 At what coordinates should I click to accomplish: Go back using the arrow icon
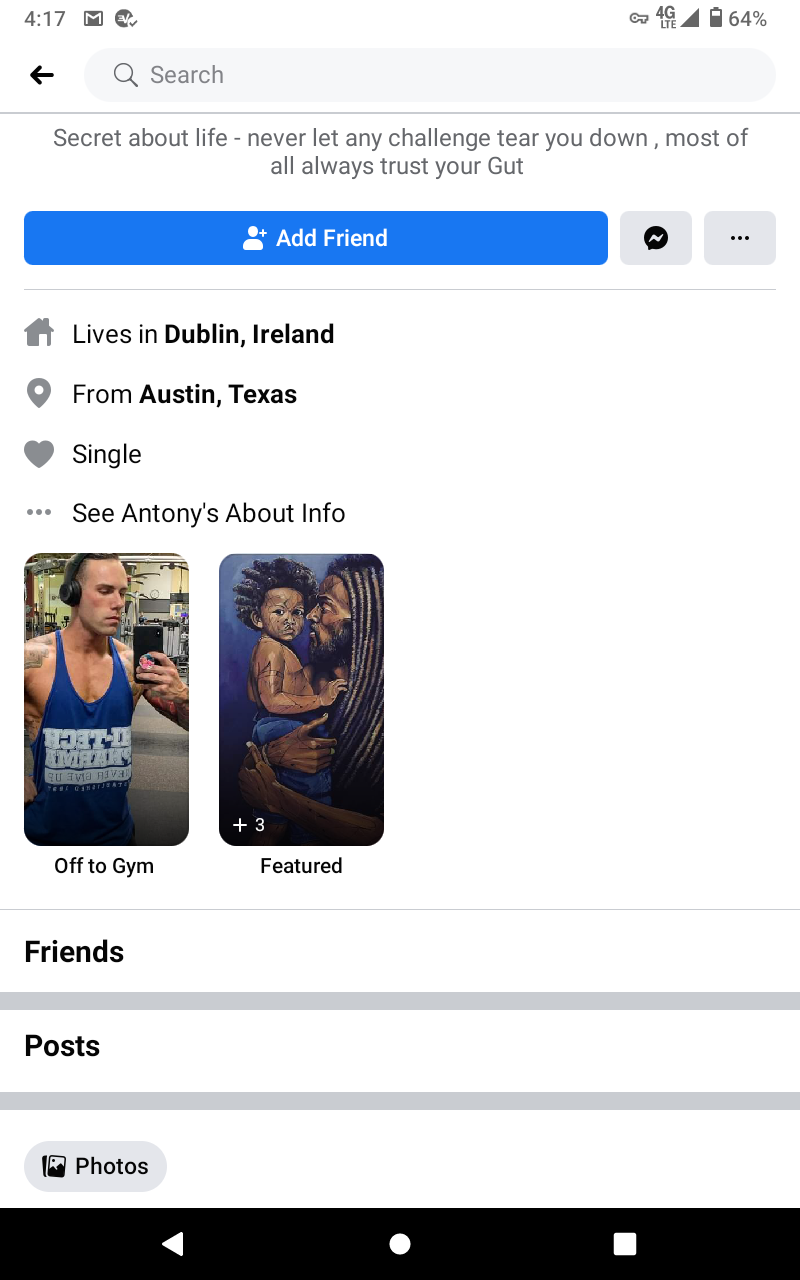point(42,75)
